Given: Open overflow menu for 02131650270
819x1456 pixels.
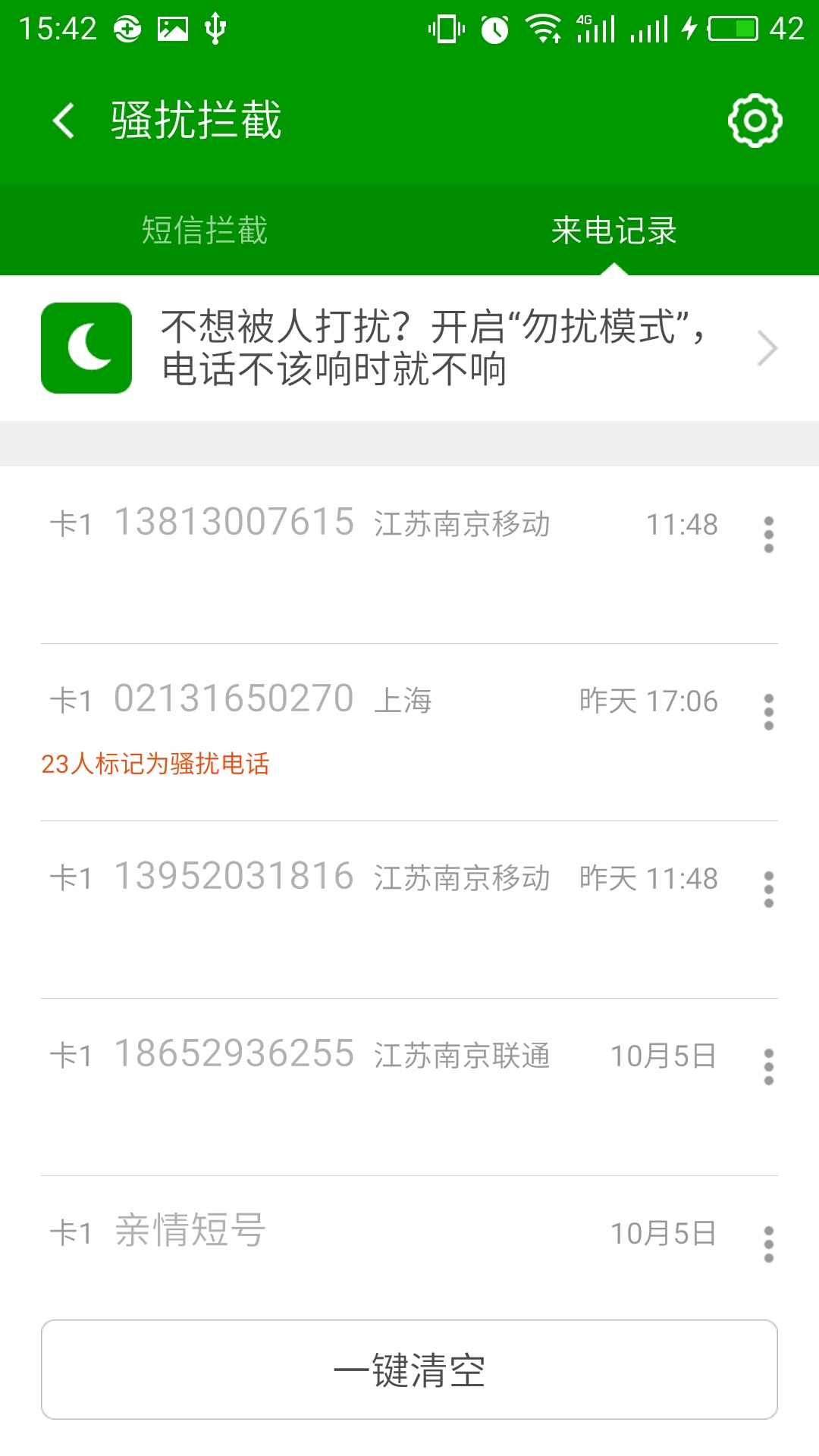Looking at the screenshot, I should click(768, 712).
